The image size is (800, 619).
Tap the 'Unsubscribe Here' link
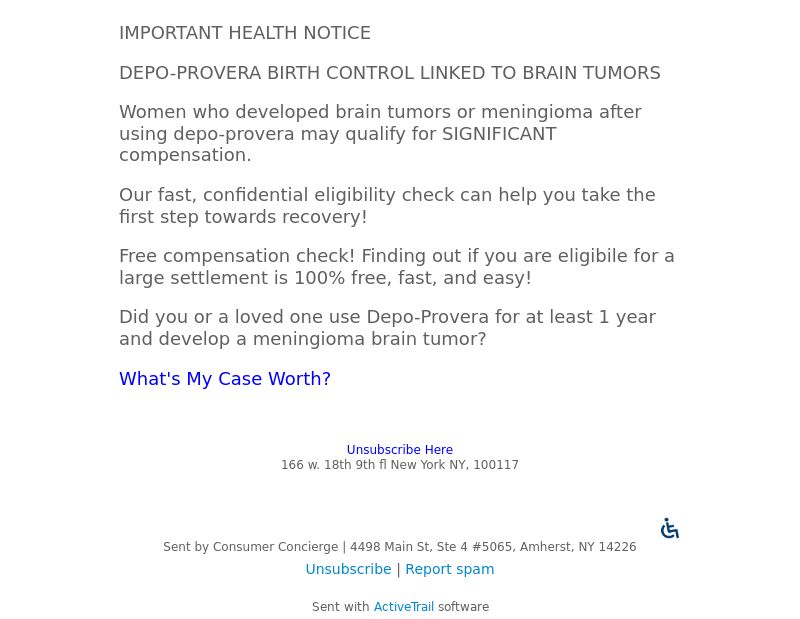[x=399, y=450]
